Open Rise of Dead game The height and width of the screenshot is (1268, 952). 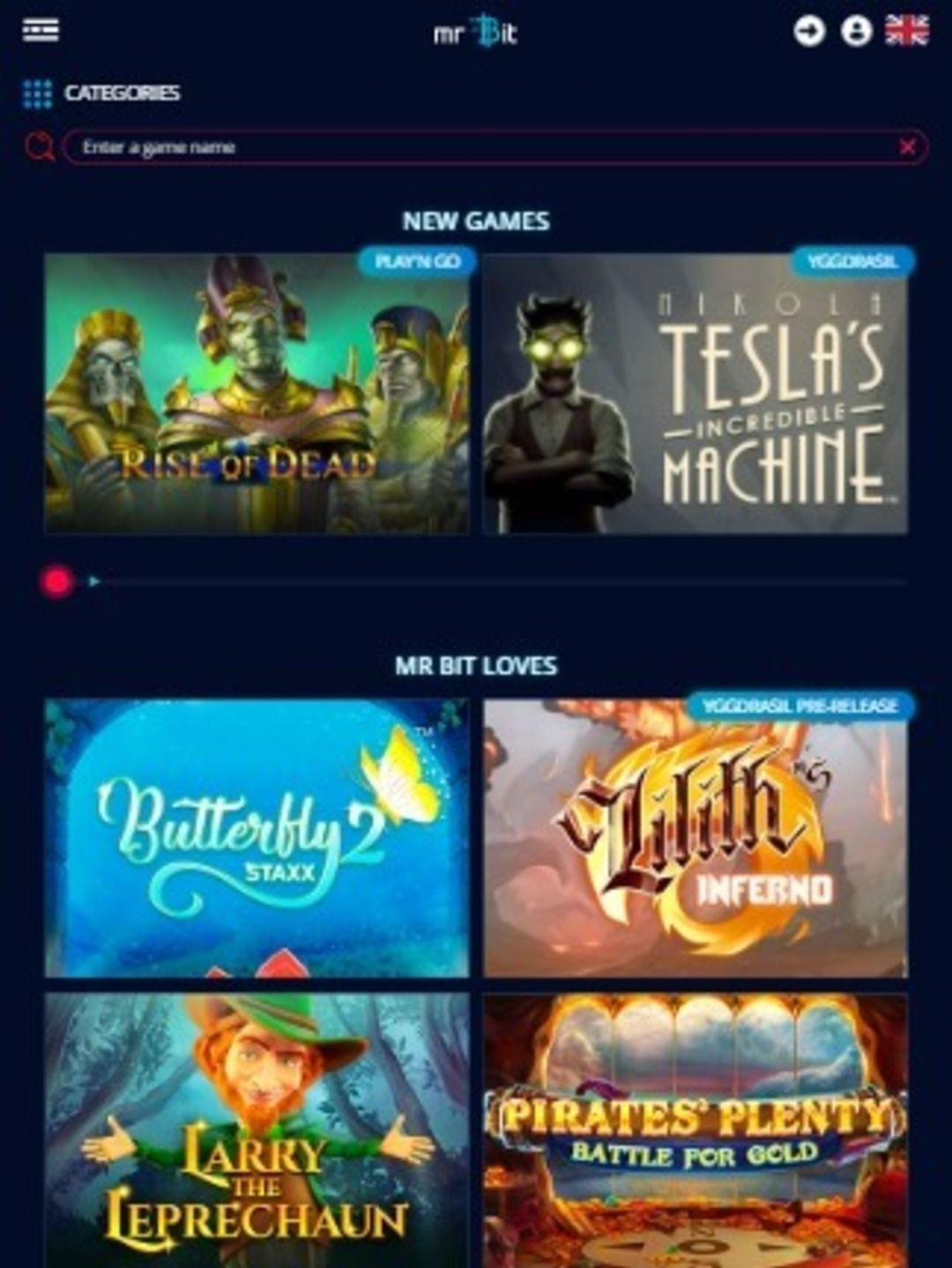[257, 394]
